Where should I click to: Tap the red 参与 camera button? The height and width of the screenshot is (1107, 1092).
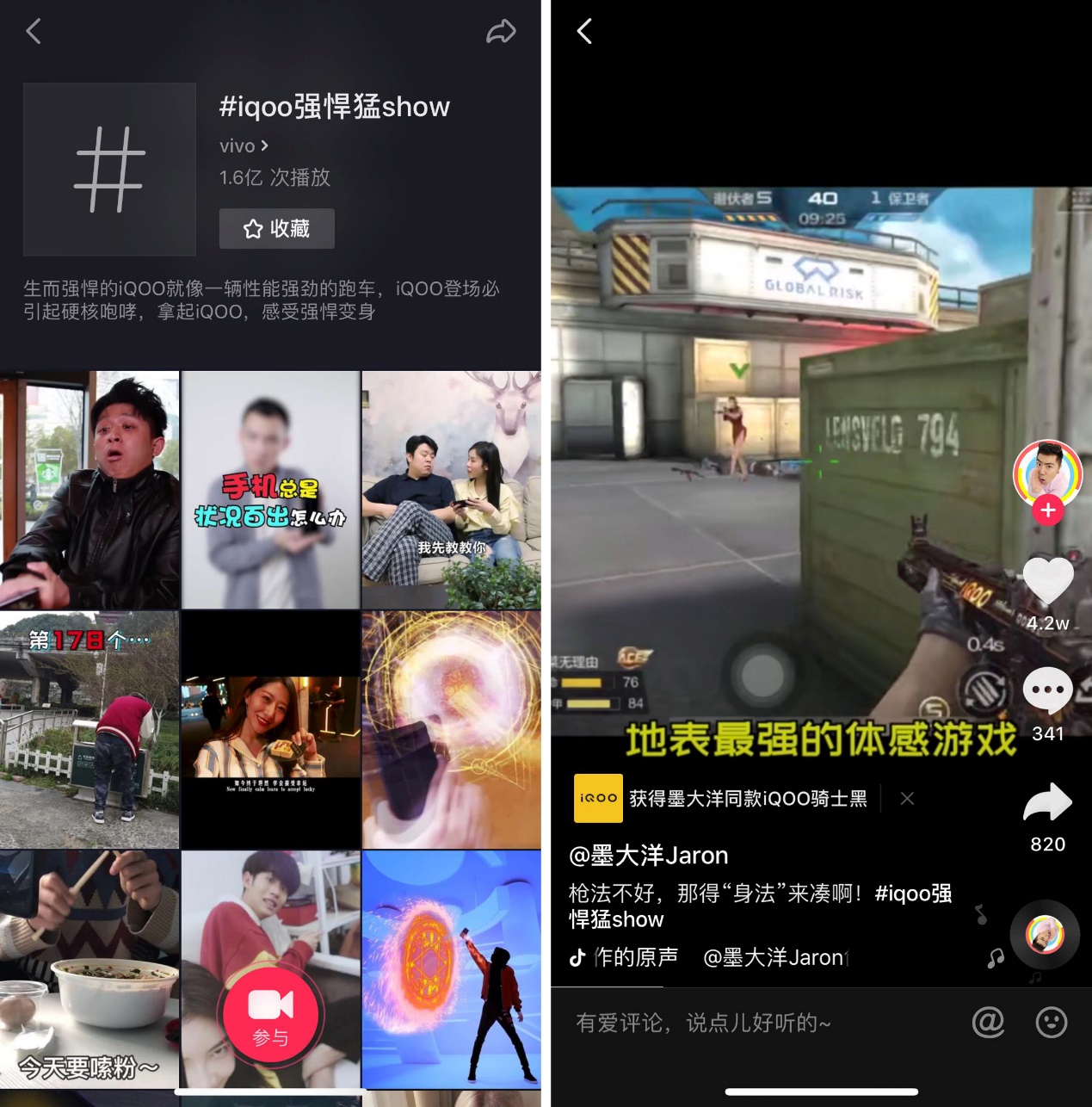(270, 1015)
